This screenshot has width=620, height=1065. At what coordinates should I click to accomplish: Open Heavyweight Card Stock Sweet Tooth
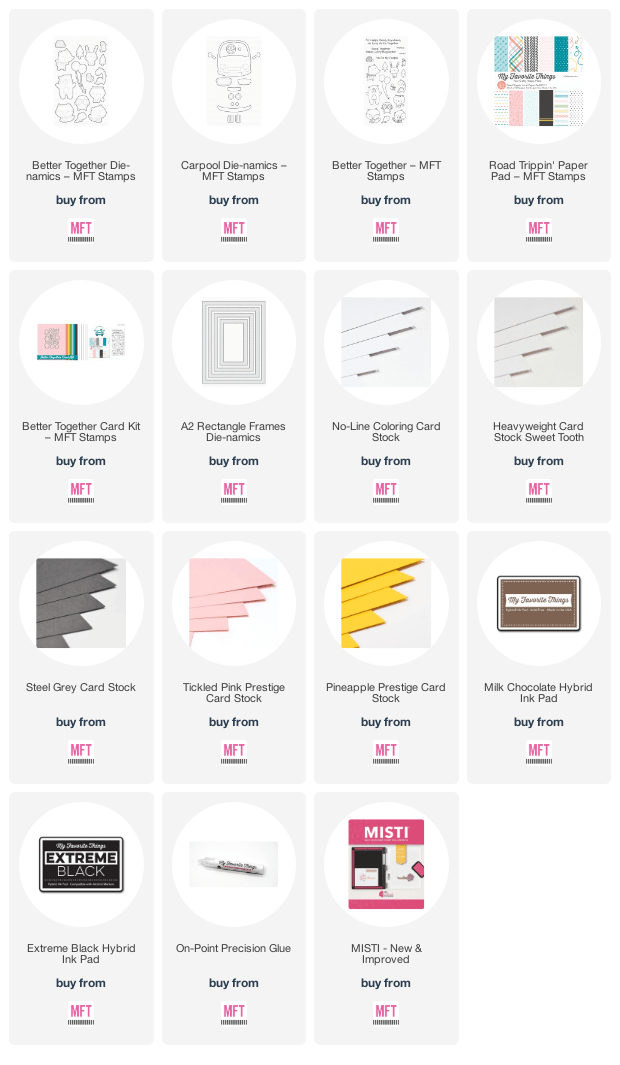point(538,342)
